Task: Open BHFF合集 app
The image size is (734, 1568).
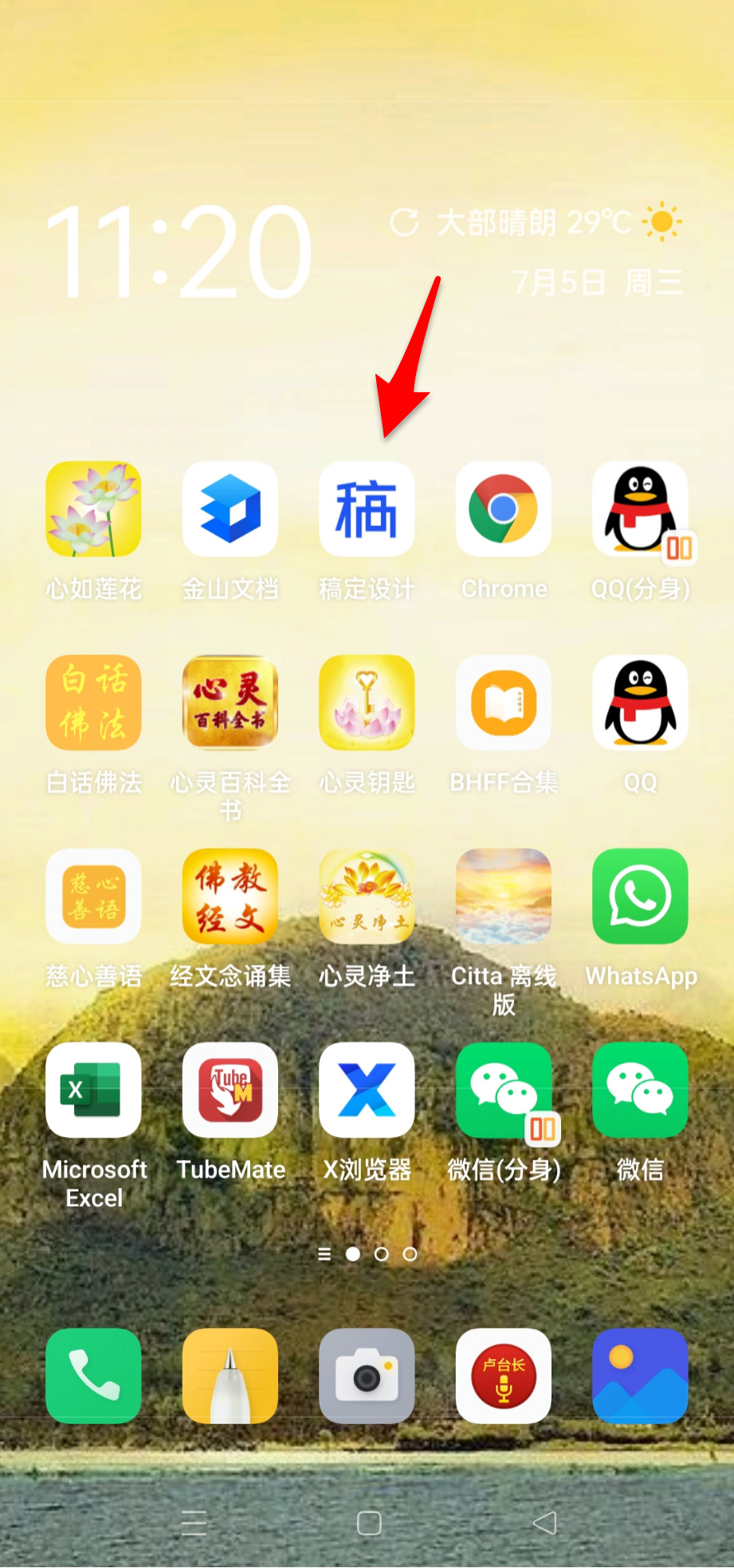Action: (503, 704)
